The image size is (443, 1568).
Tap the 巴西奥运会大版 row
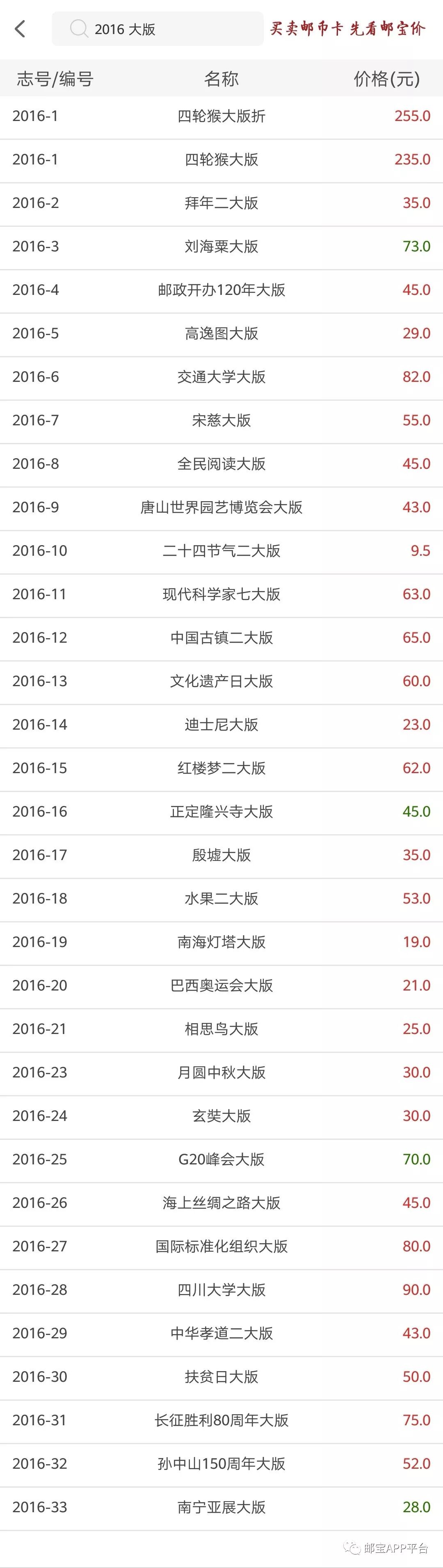click(221, 986)
